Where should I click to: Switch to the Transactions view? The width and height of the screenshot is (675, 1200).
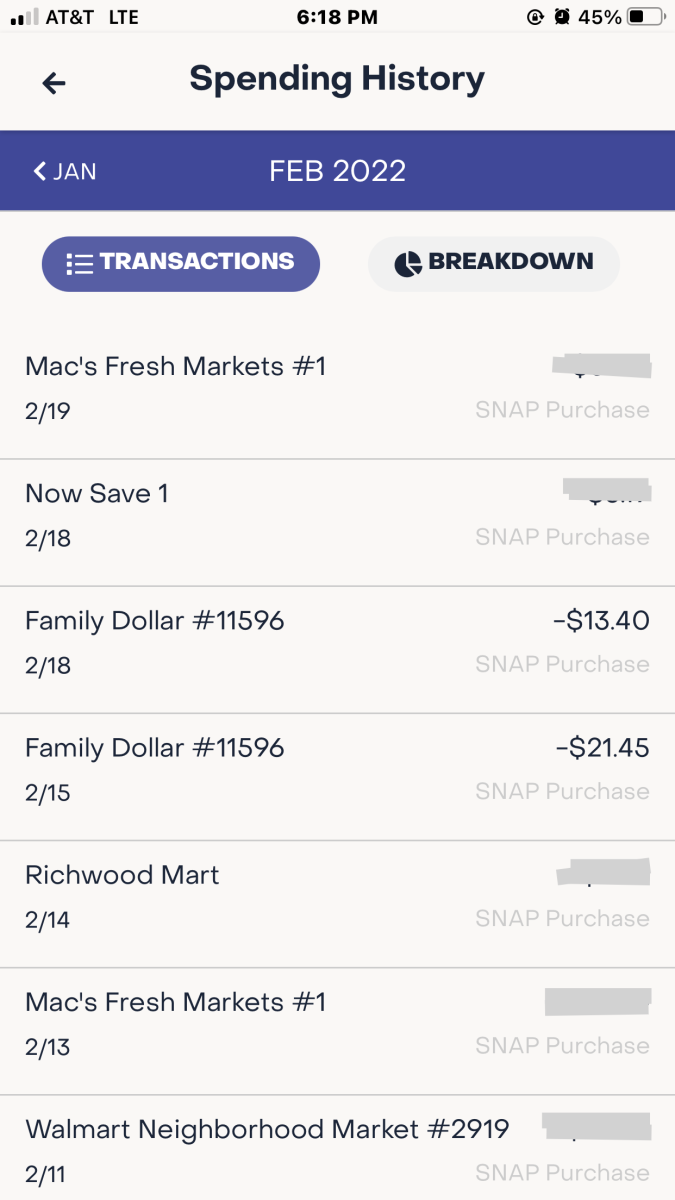tap(181, 263)
